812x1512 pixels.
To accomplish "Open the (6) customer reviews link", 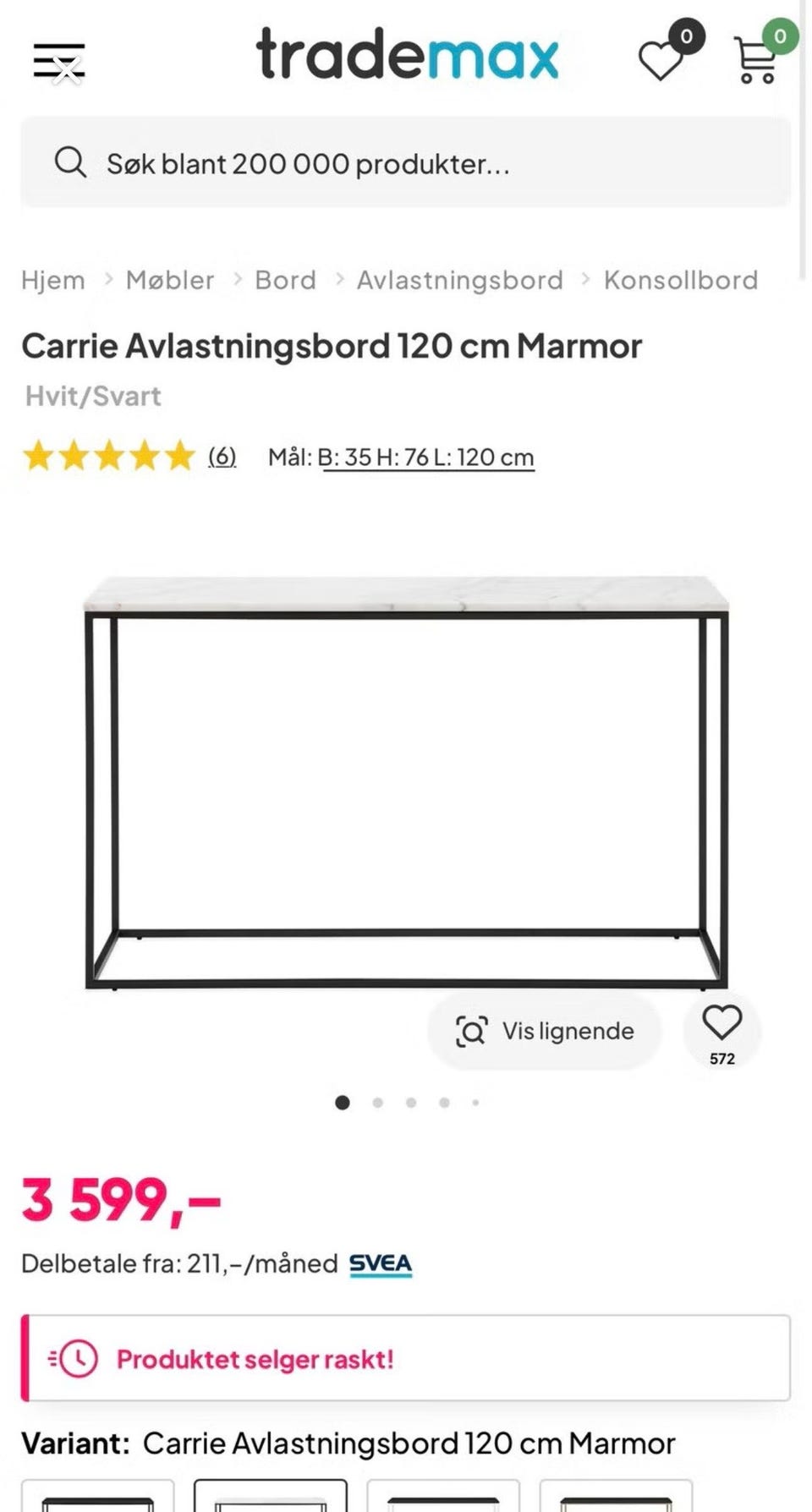I will (x=221, y=456).
